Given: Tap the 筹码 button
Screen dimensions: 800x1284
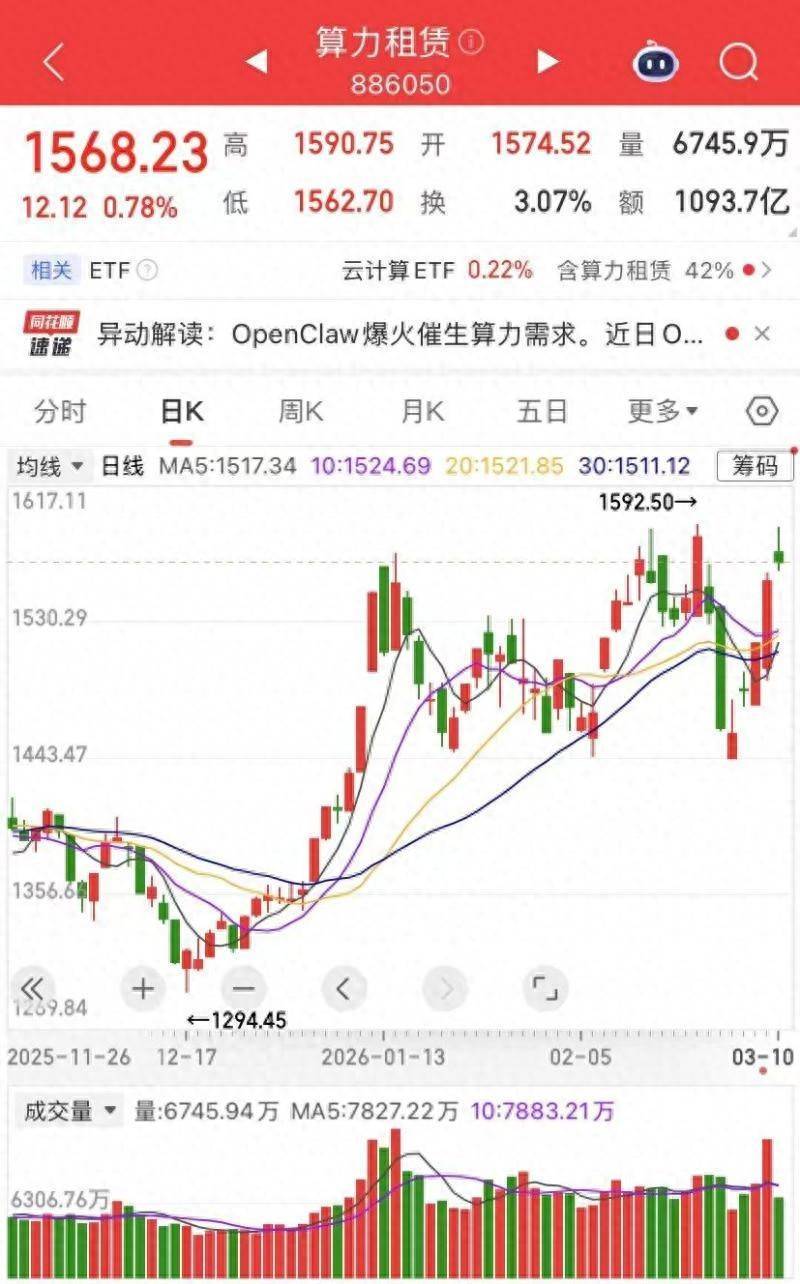Looking at the screenshot, I should click(x=754, y=466).
